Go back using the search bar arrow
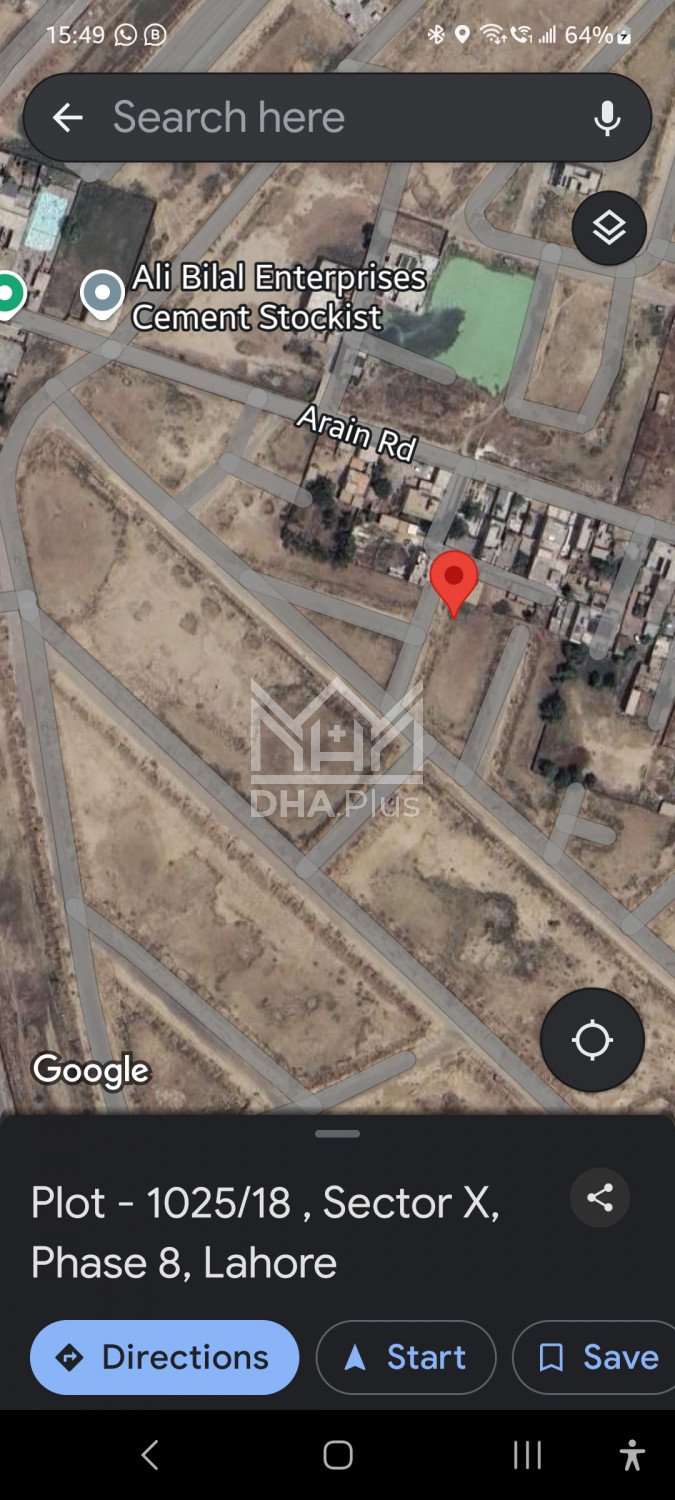Screen dimensions: 675x1500 coord(67,118)
